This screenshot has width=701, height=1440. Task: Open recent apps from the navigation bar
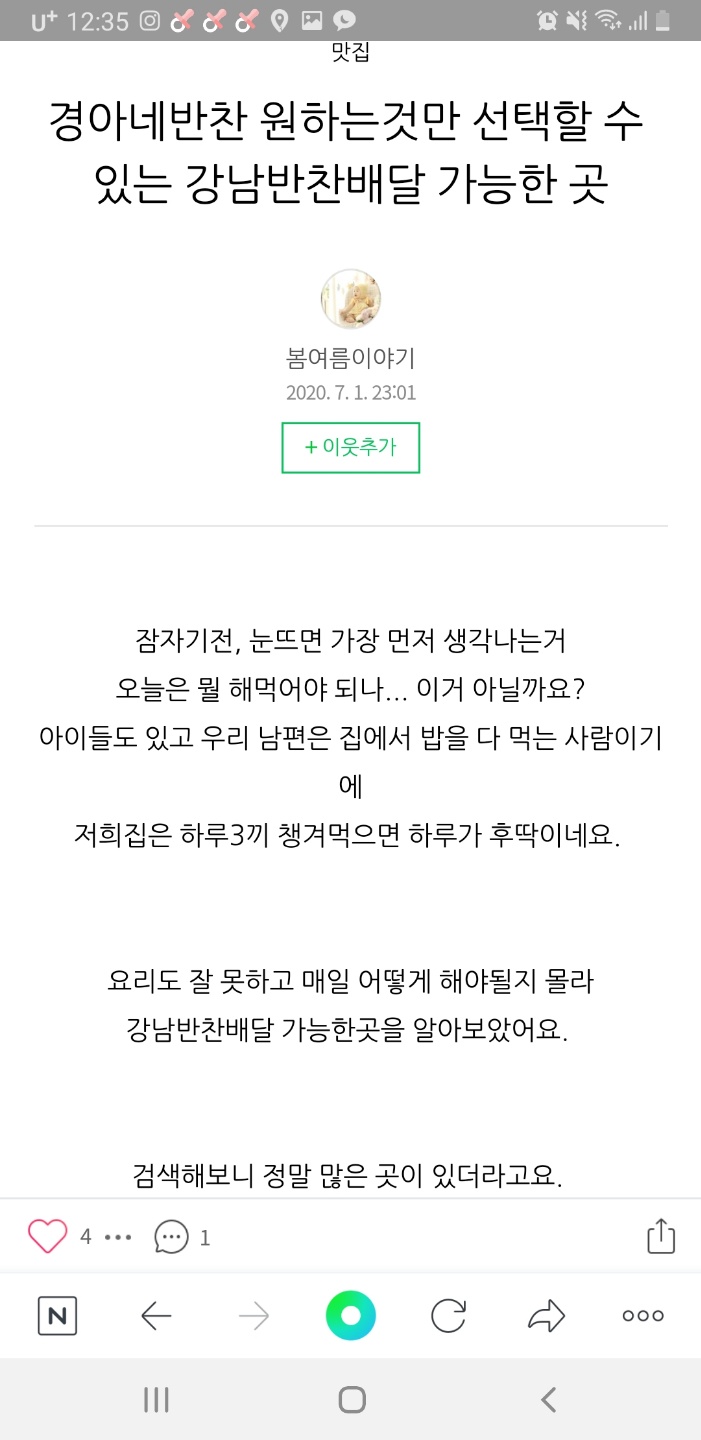click(x=156, y=1400)
